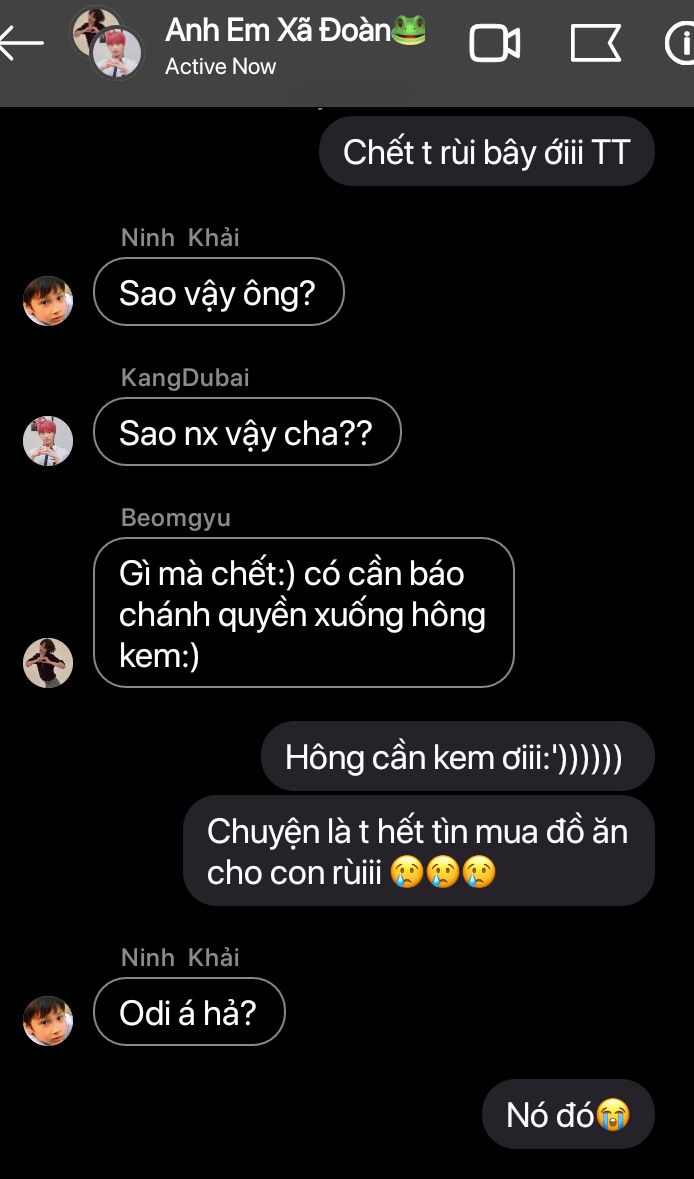Open Beomgyu's profile picture

[x=48, y=662]
